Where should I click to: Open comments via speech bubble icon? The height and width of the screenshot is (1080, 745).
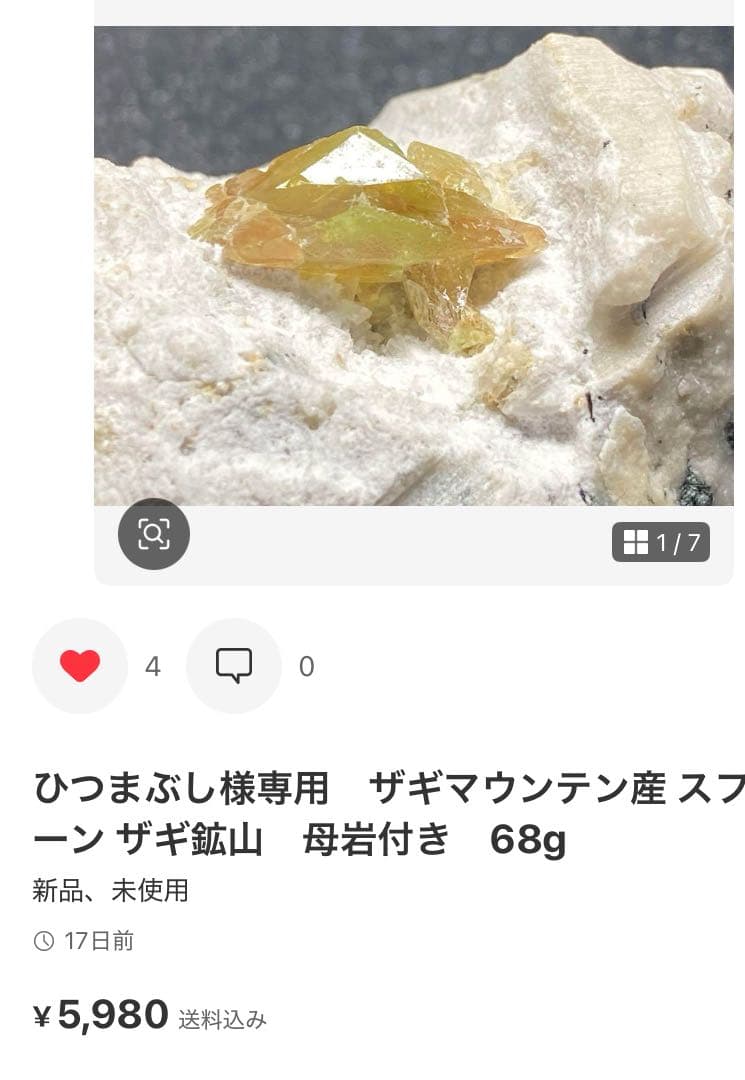[x=233, y=665]
